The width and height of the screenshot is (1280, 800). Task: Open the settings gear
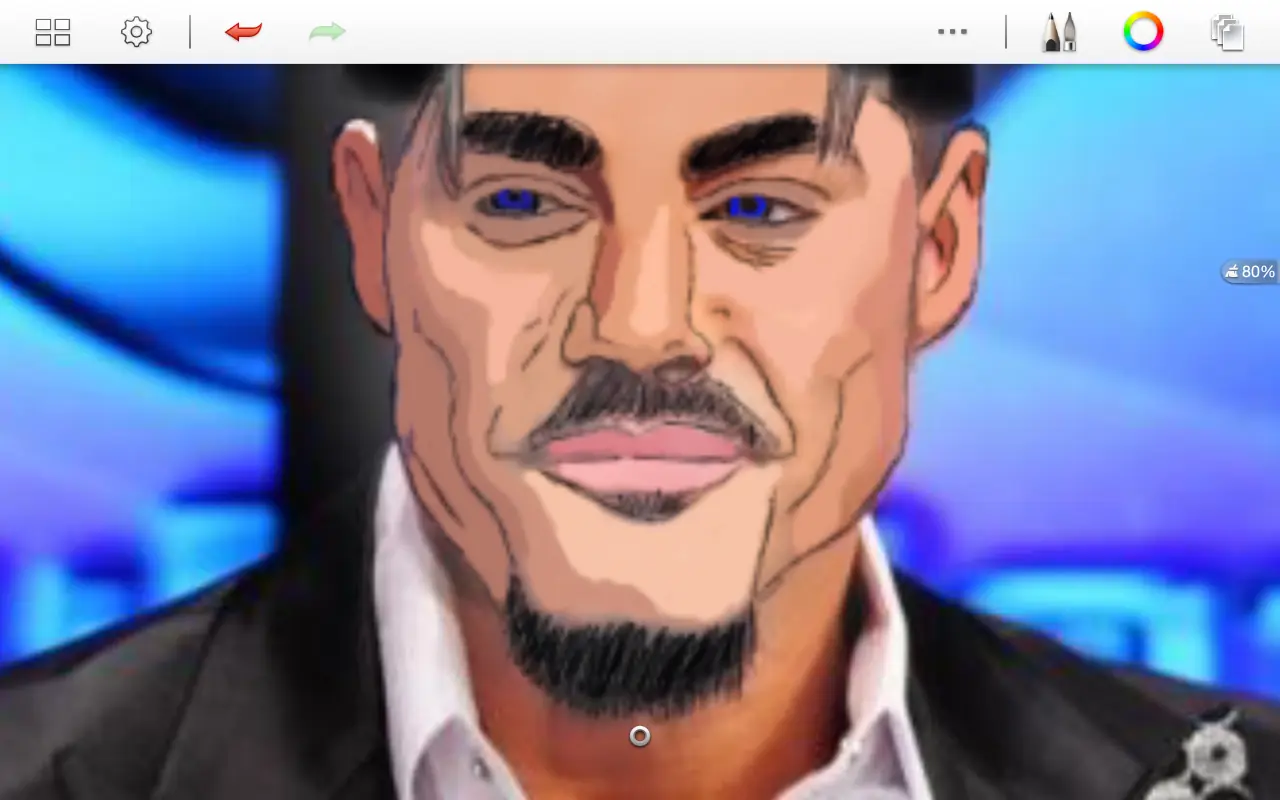(x=136, y=32)
